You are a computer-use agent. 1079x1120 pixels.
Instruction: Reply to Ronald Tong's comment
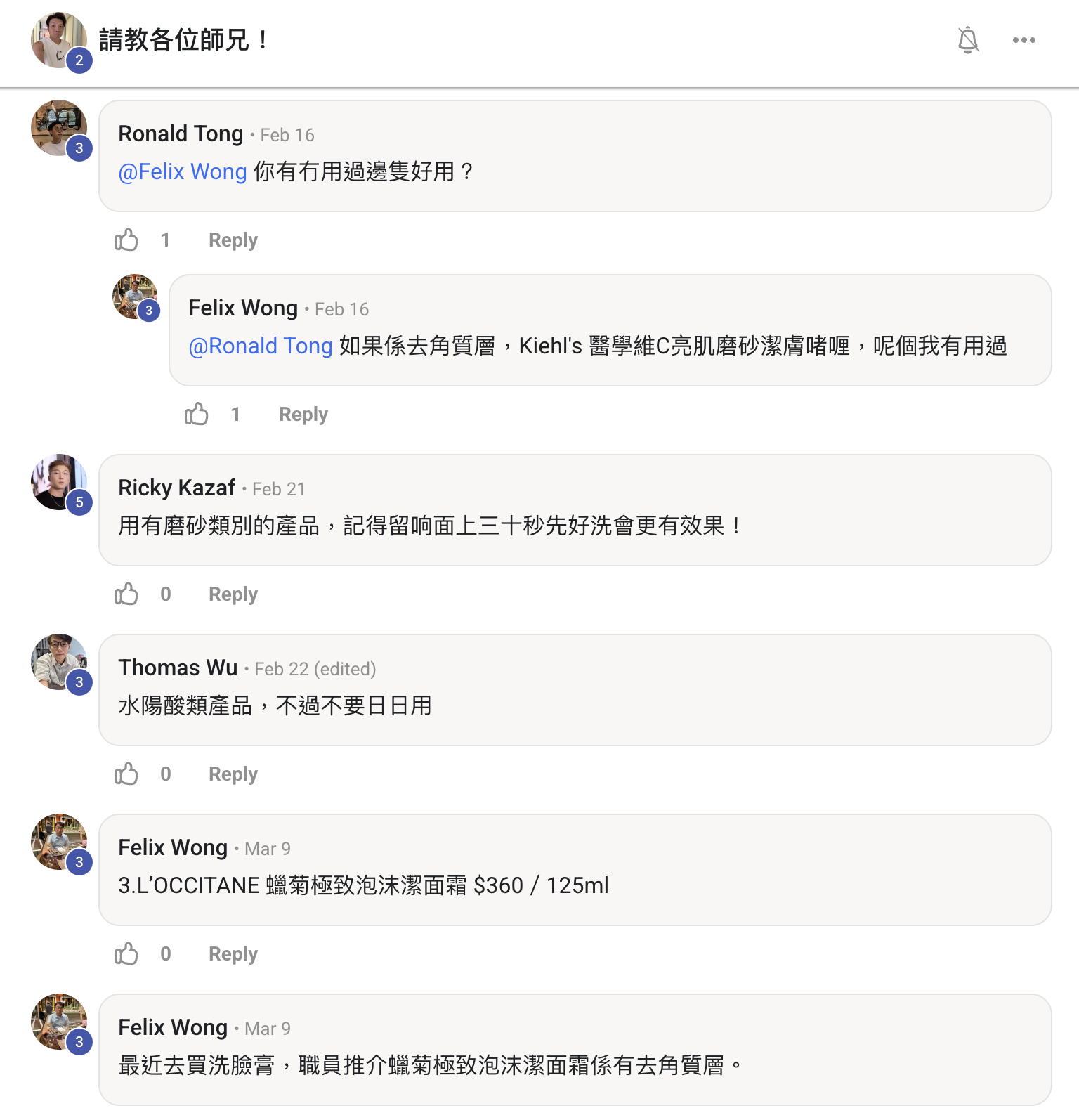[233, 240]
